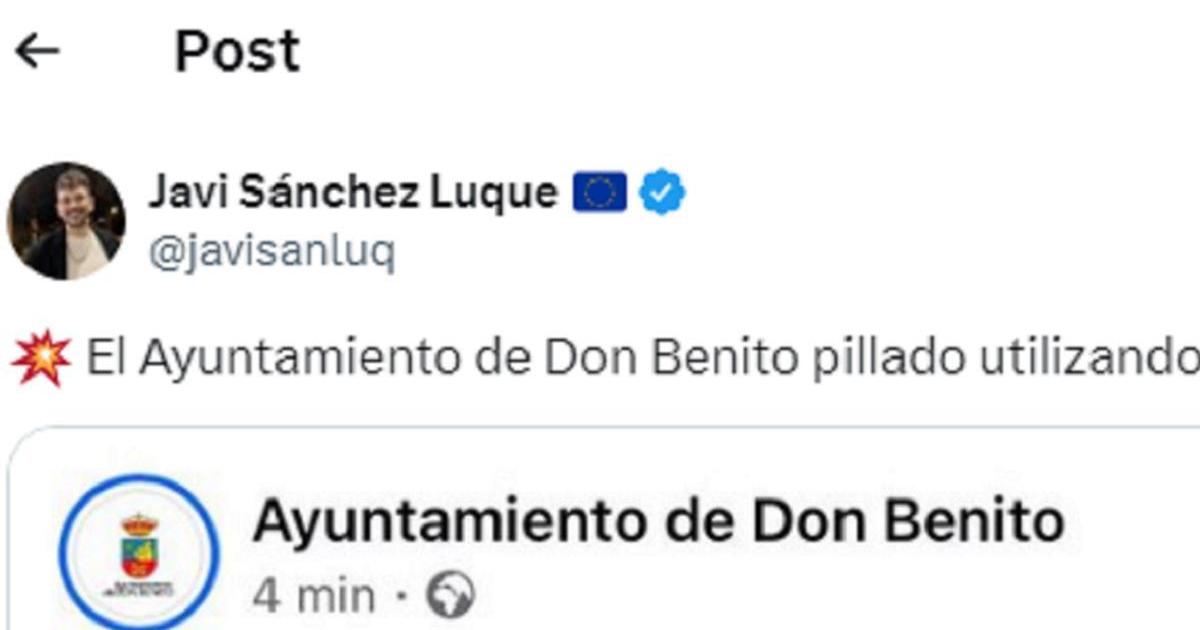Open the embedded Ayuntamiento de Don Benito post

(x=657, y=524)
